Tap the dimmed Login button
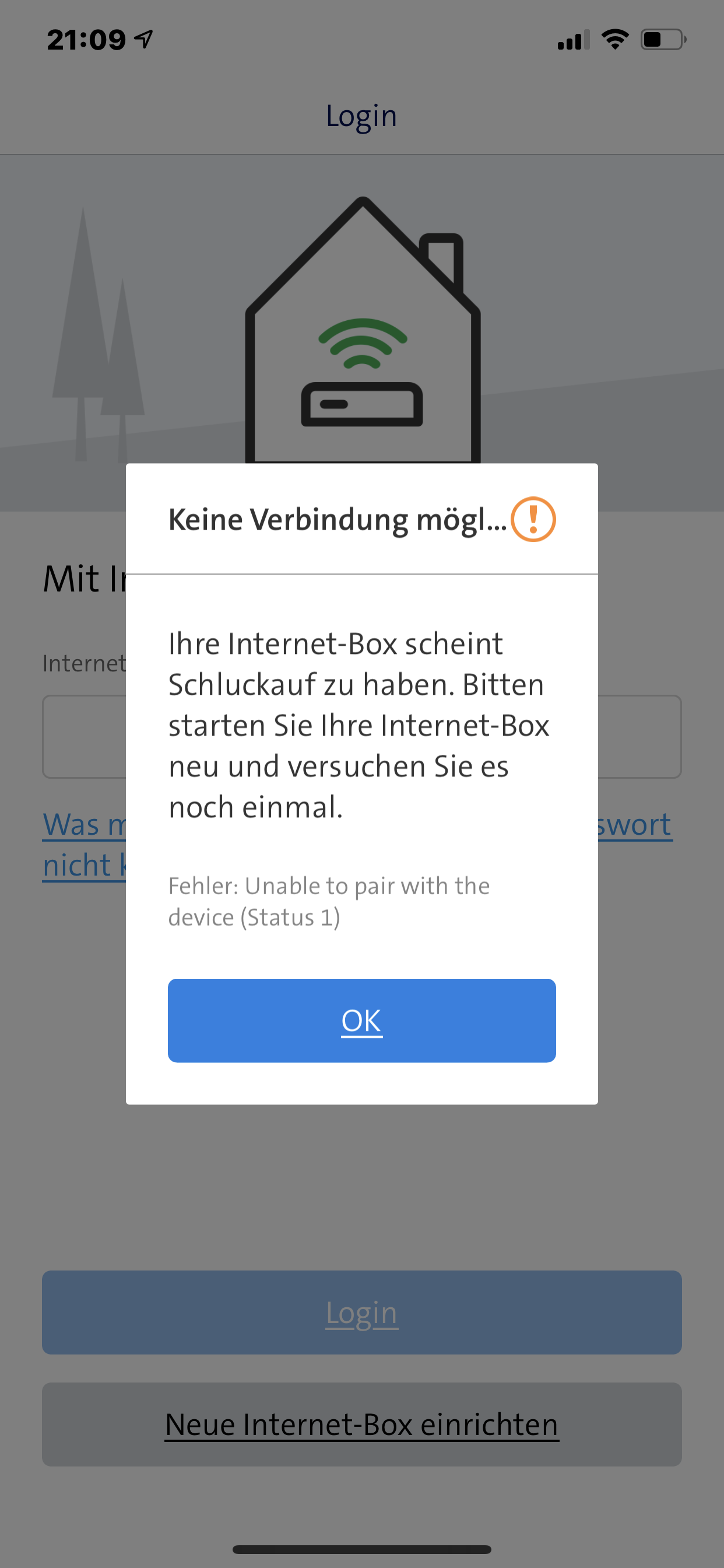The width and height of the screenshot is (724, 1568). pos(361,1312)
